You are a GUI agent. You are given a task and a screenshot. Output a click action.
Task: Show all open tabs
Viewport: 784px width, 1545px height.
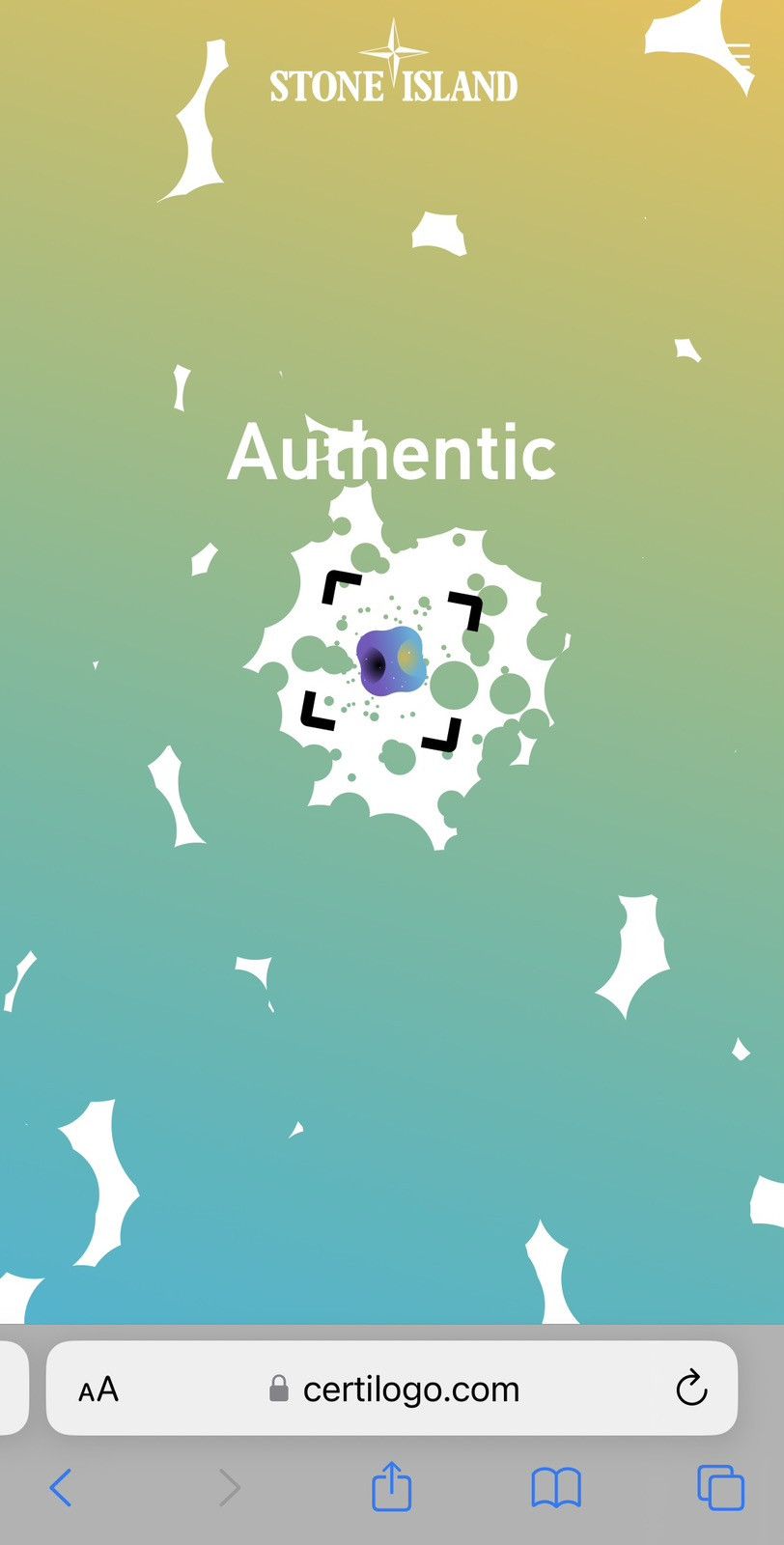721,1487
